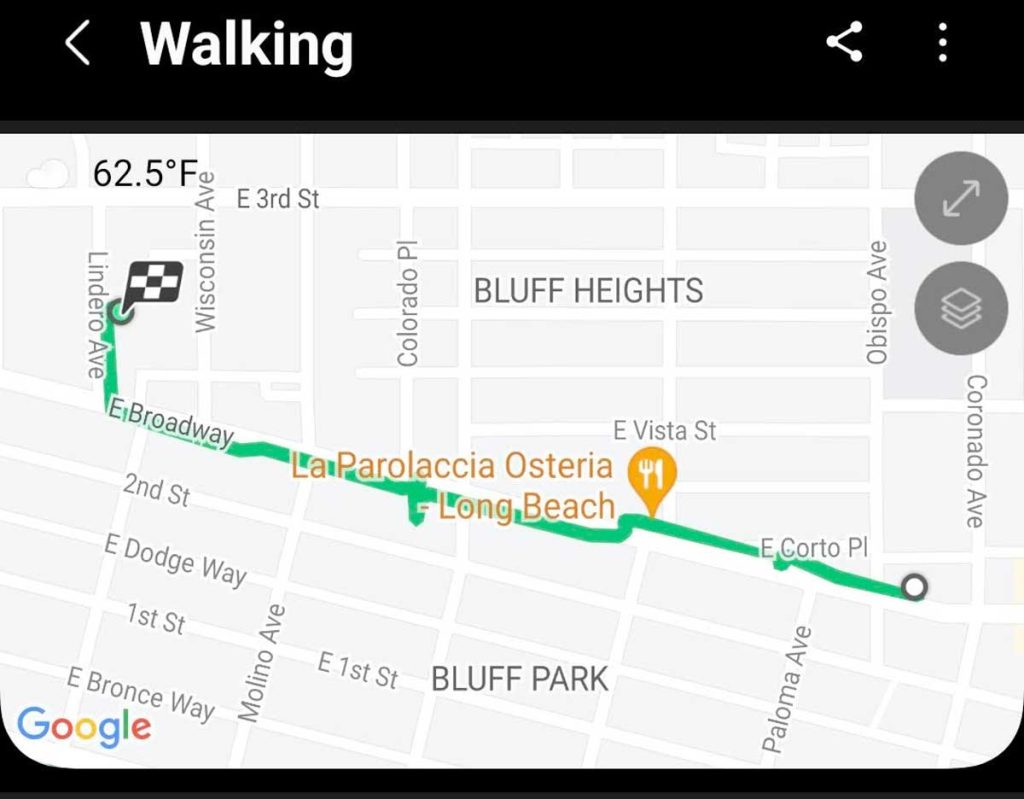Go back from the Walking screen
The width and height of the screenshot is (1024, 799).
click(x=78, y=44)
